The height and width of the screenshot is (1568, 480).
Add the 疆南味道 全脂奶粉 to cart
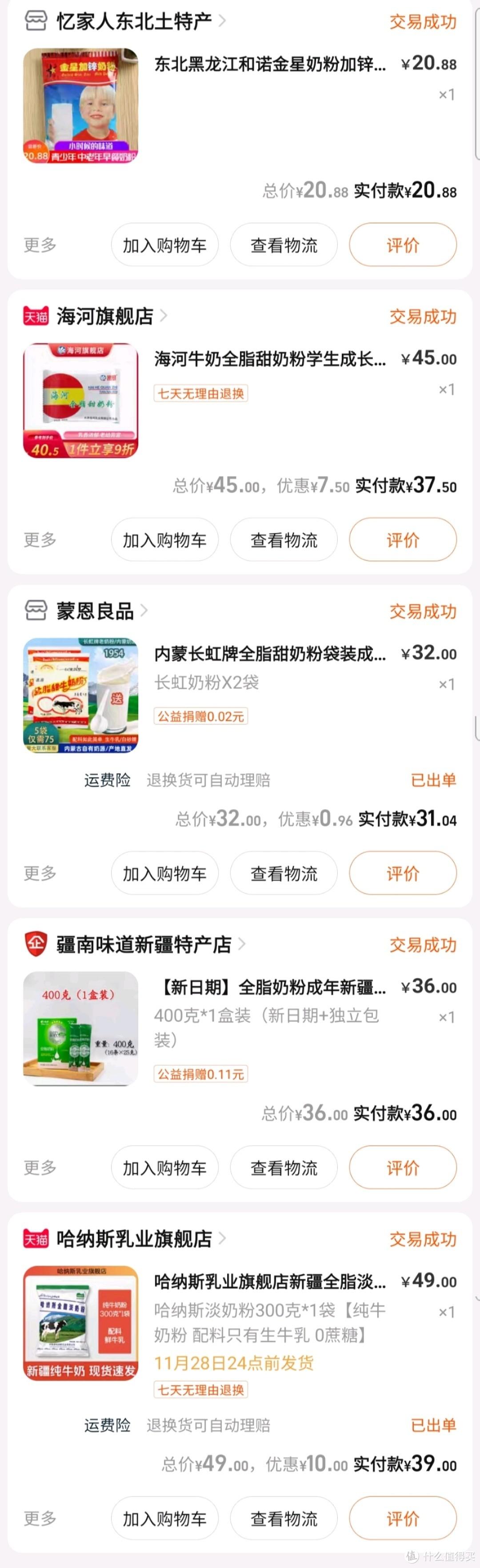pyautogui.click(x=164, y=1167)
